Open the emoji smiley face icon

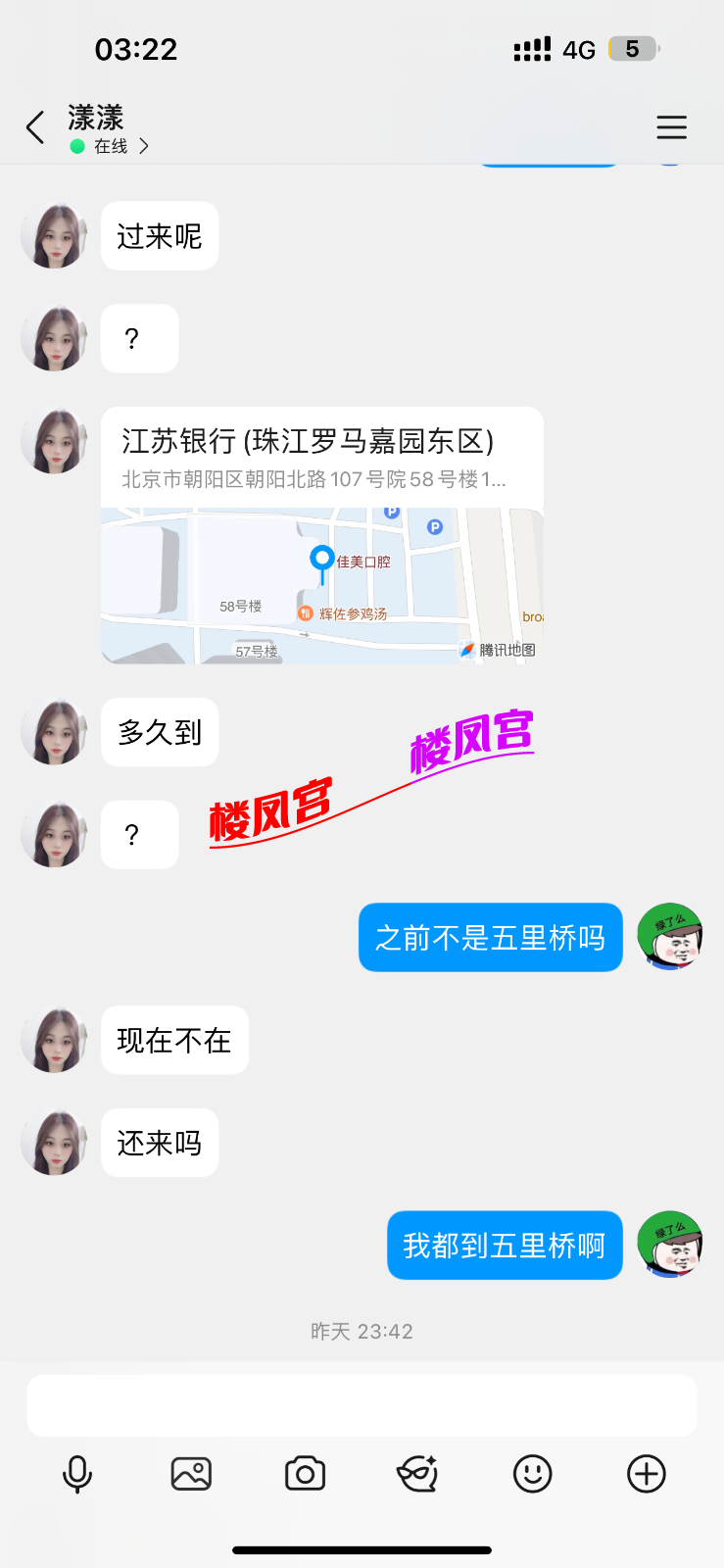click(x=532, y=1473)
